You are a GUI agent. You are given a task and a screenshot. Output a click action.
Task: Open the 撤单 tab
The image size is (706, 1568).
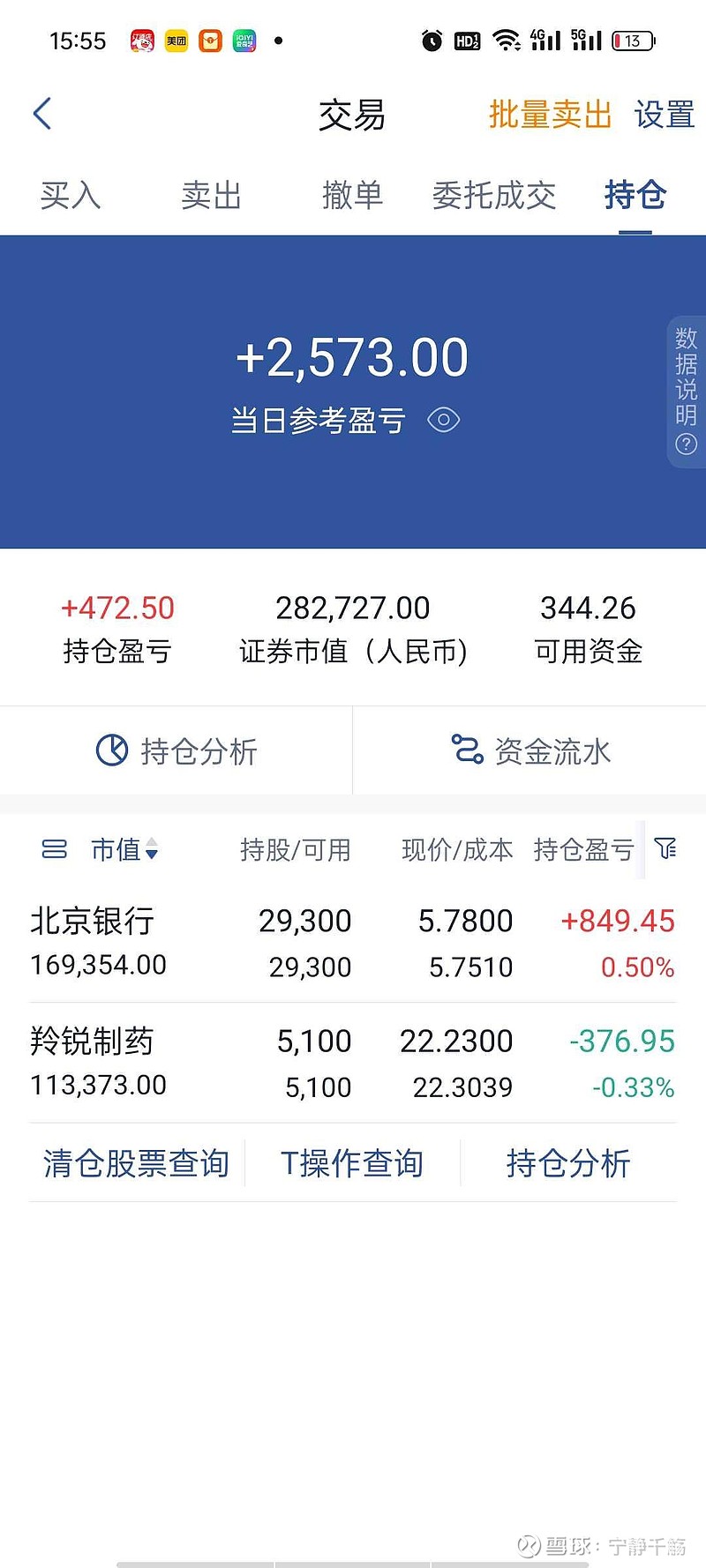353,195
